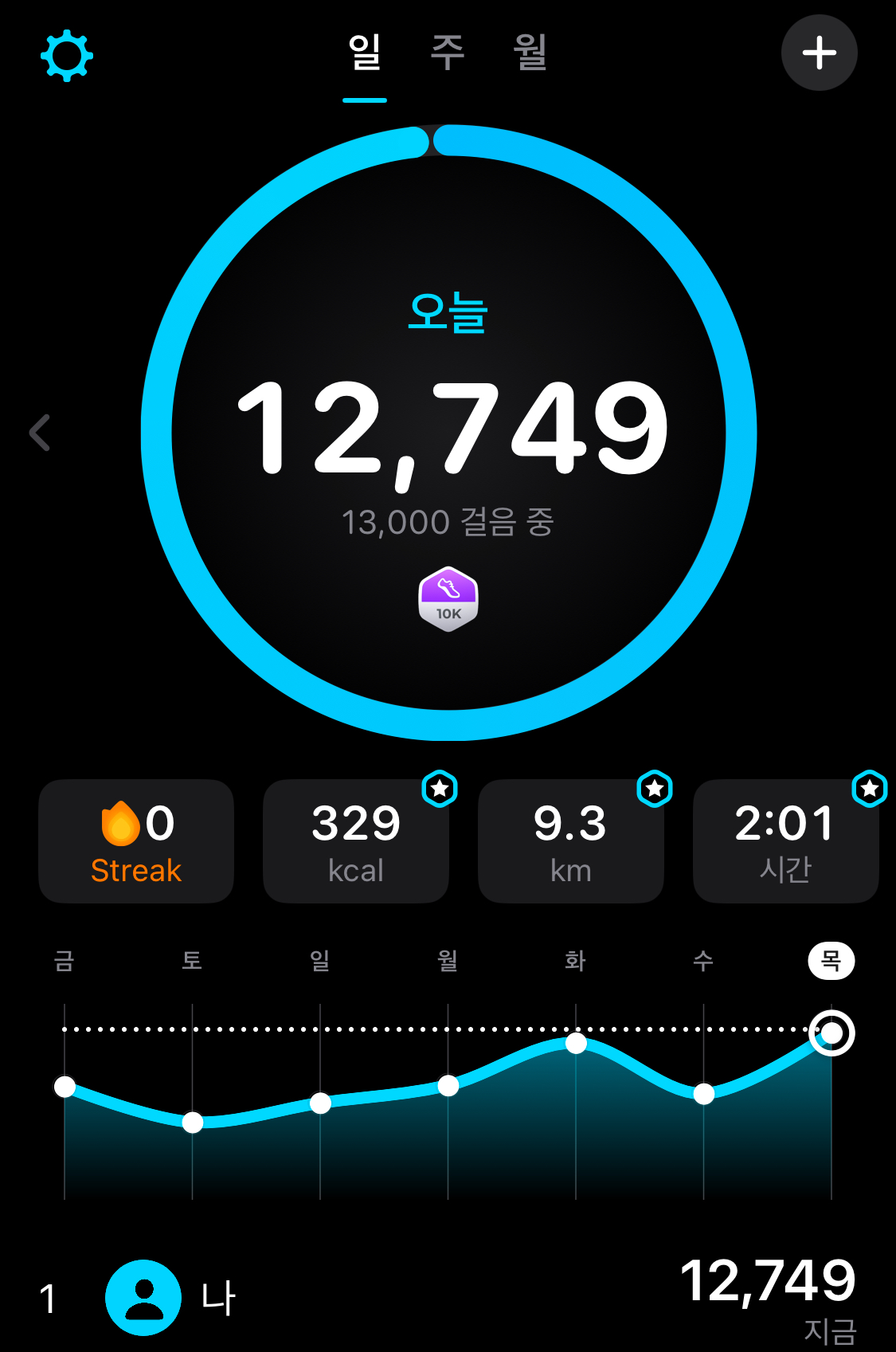Open the Streak card
Viewport: 896px width, 1352px height.
pos(136,841)
